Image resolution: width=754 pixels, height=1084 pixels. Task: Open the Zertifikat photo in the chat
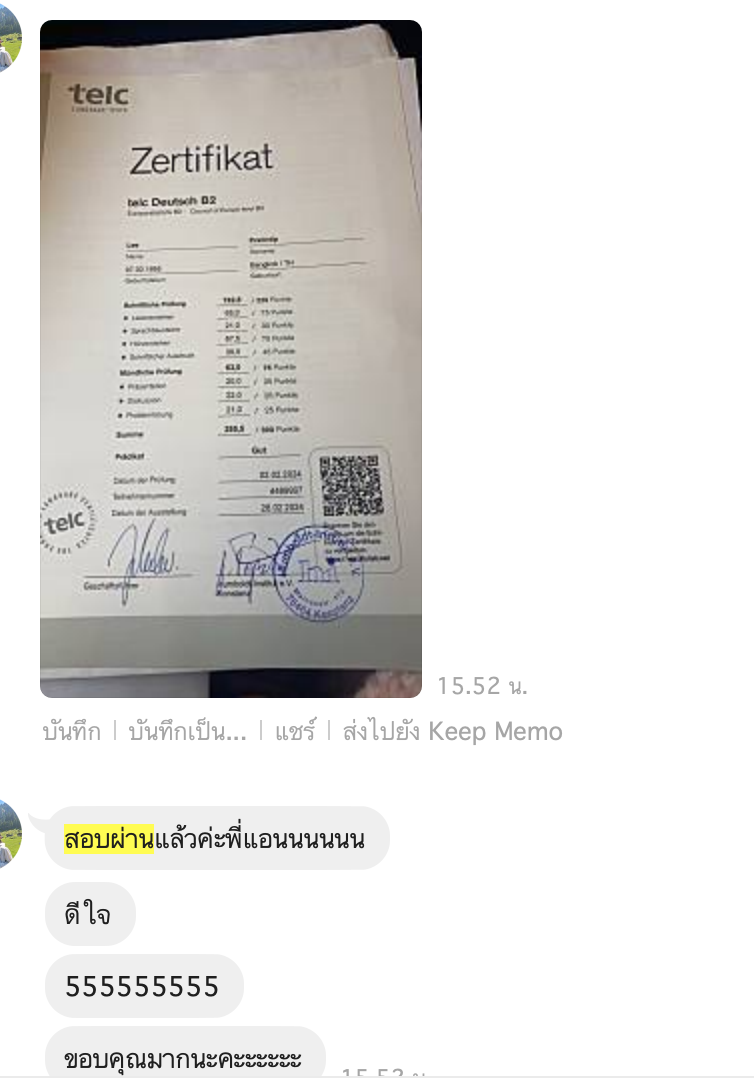pyautogui.click(x=230, y=358)
